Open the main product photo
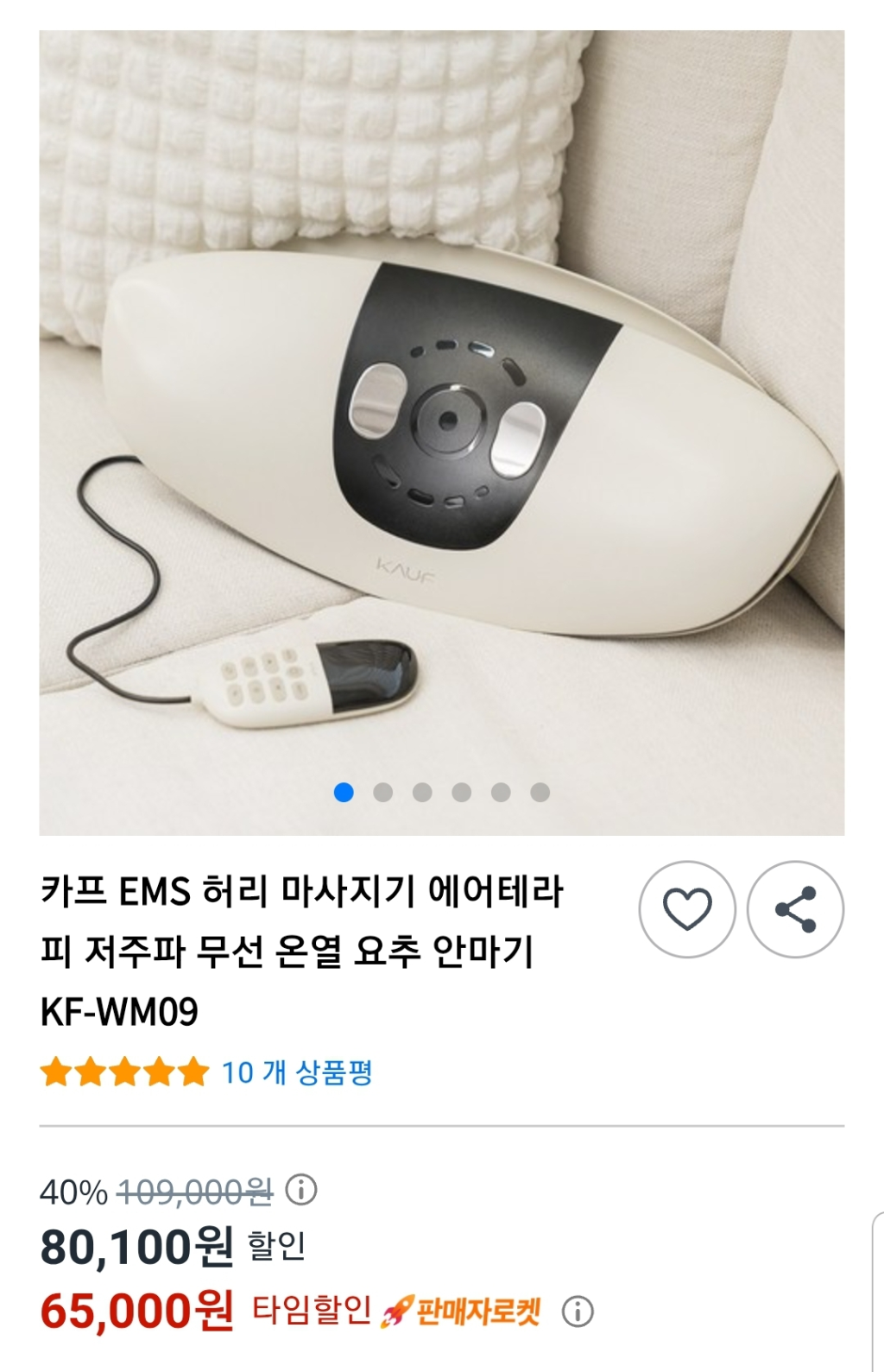The image size is (884, 1372). tap(441, 432)
